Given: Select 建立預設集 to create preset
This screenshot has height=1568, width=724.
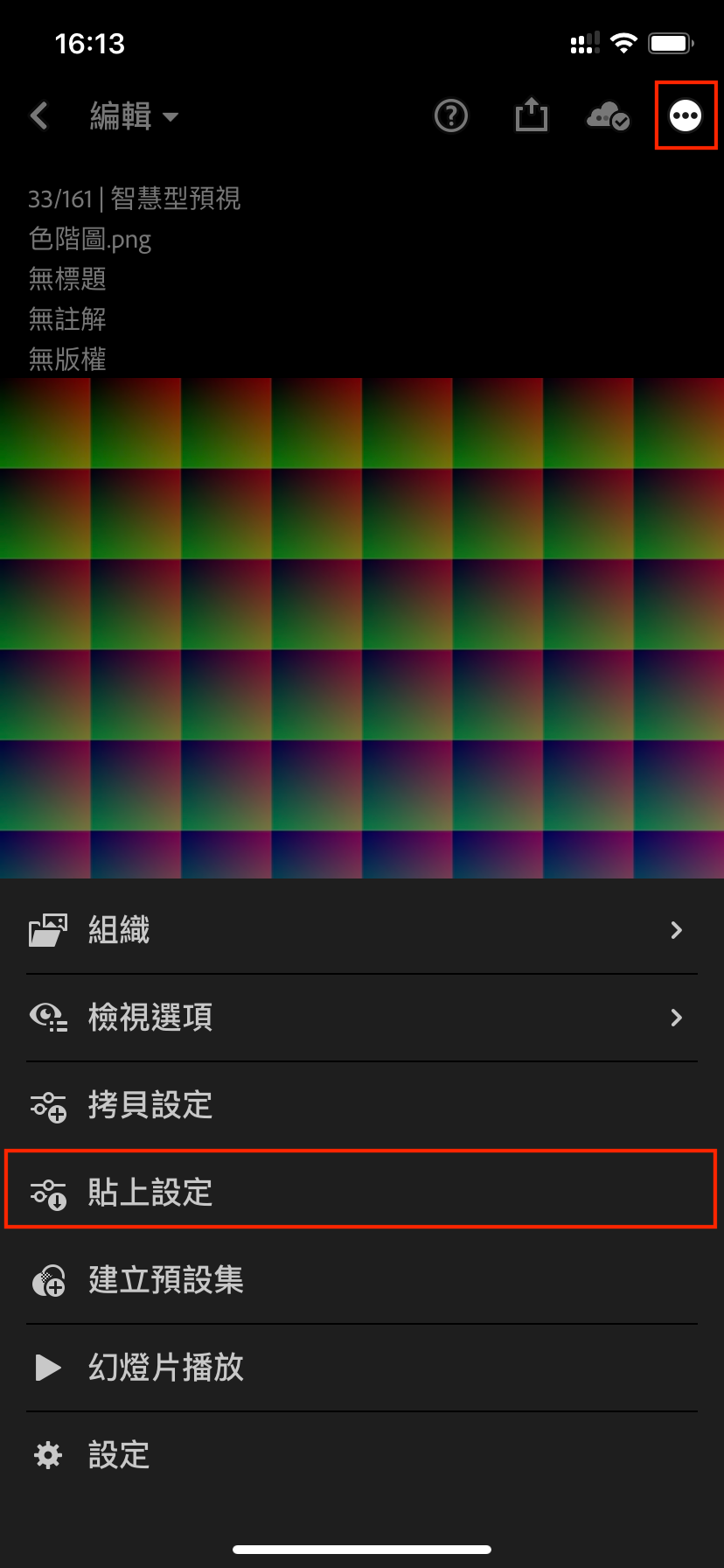Looking at the screenshot, I should point(362,1280).
